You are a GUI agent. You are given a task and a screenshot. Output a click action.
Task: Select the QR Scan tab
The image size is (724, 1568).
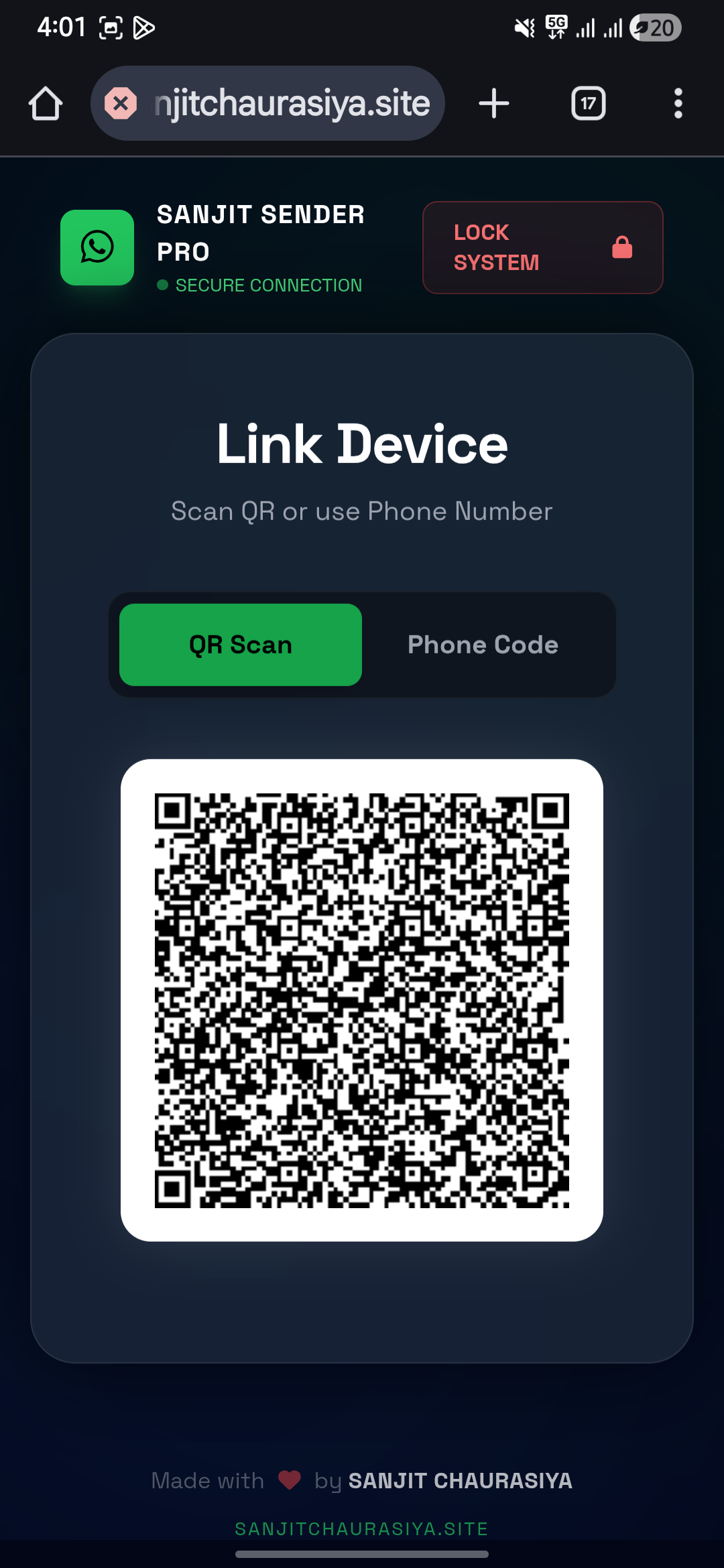(x=241, y=645)
